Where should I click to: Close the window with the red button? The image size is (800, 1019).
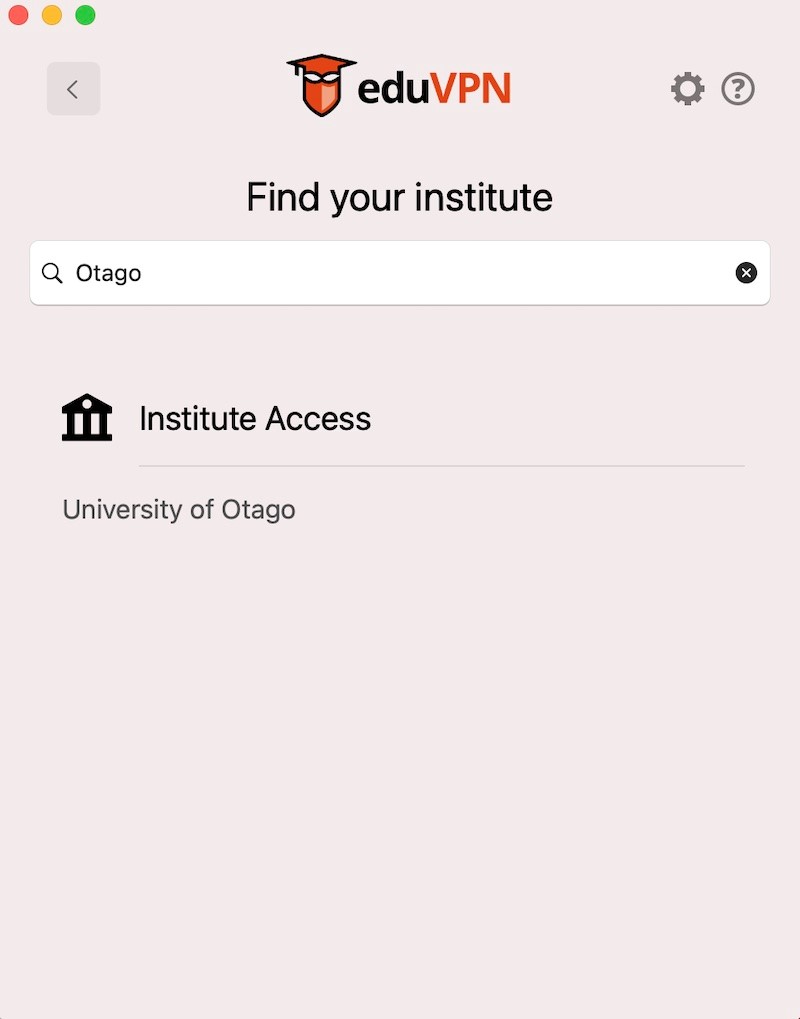click(18, 15)
